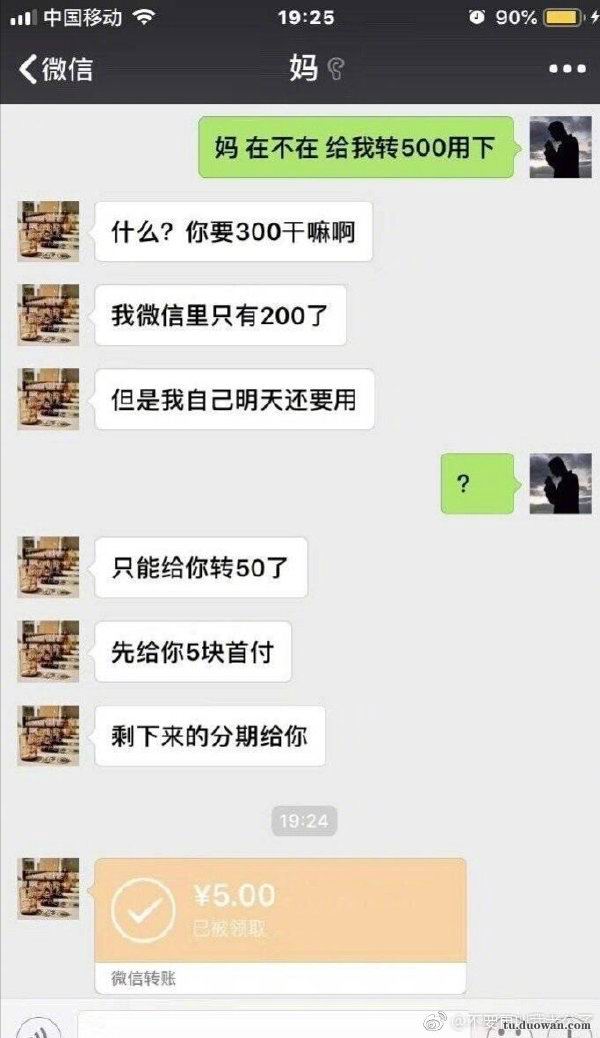The width and height of the screenshot is (600, 1038).
Task: Open the chat details overflow menu
Action: (x=567, y=69)
